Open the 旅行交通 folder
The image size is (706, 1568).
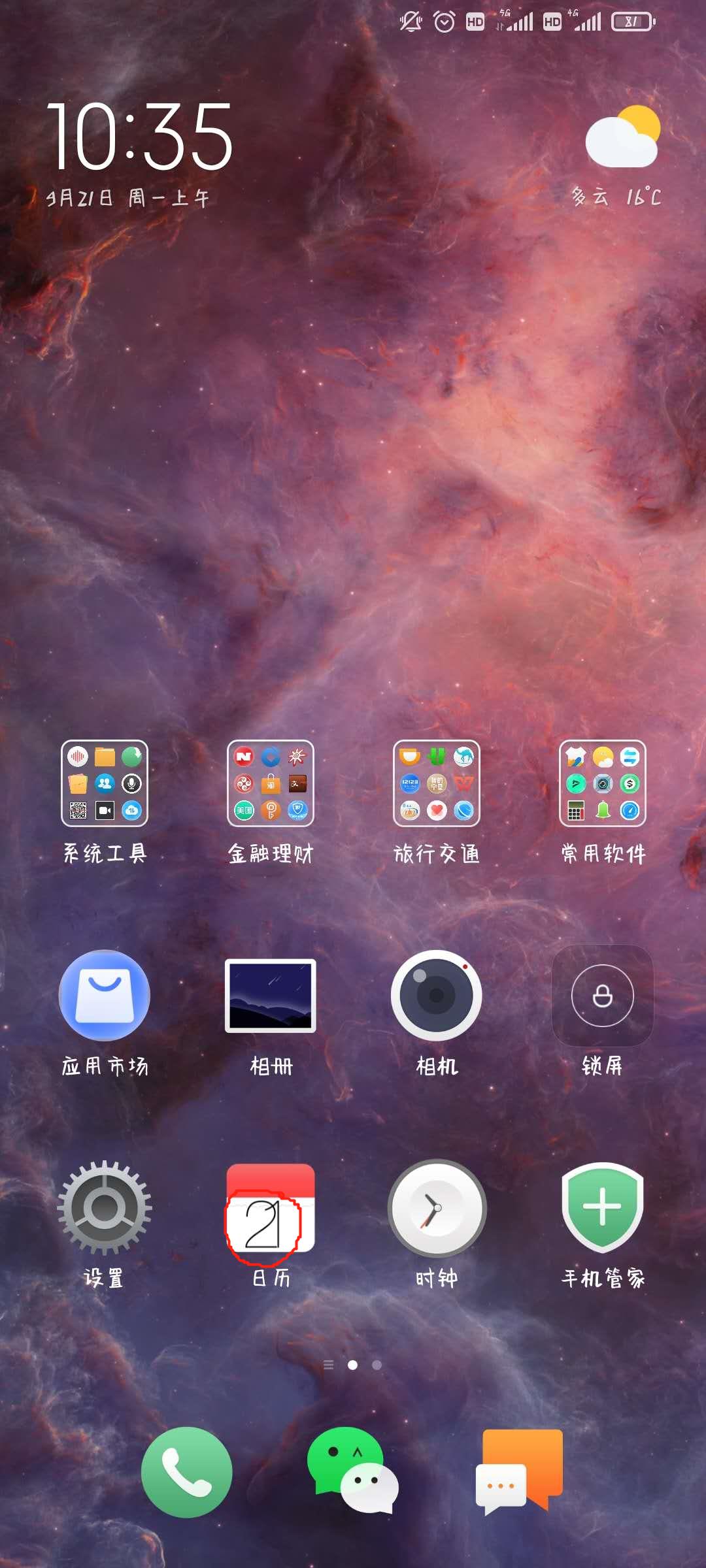pyautogui.click(x=437, y=783)
